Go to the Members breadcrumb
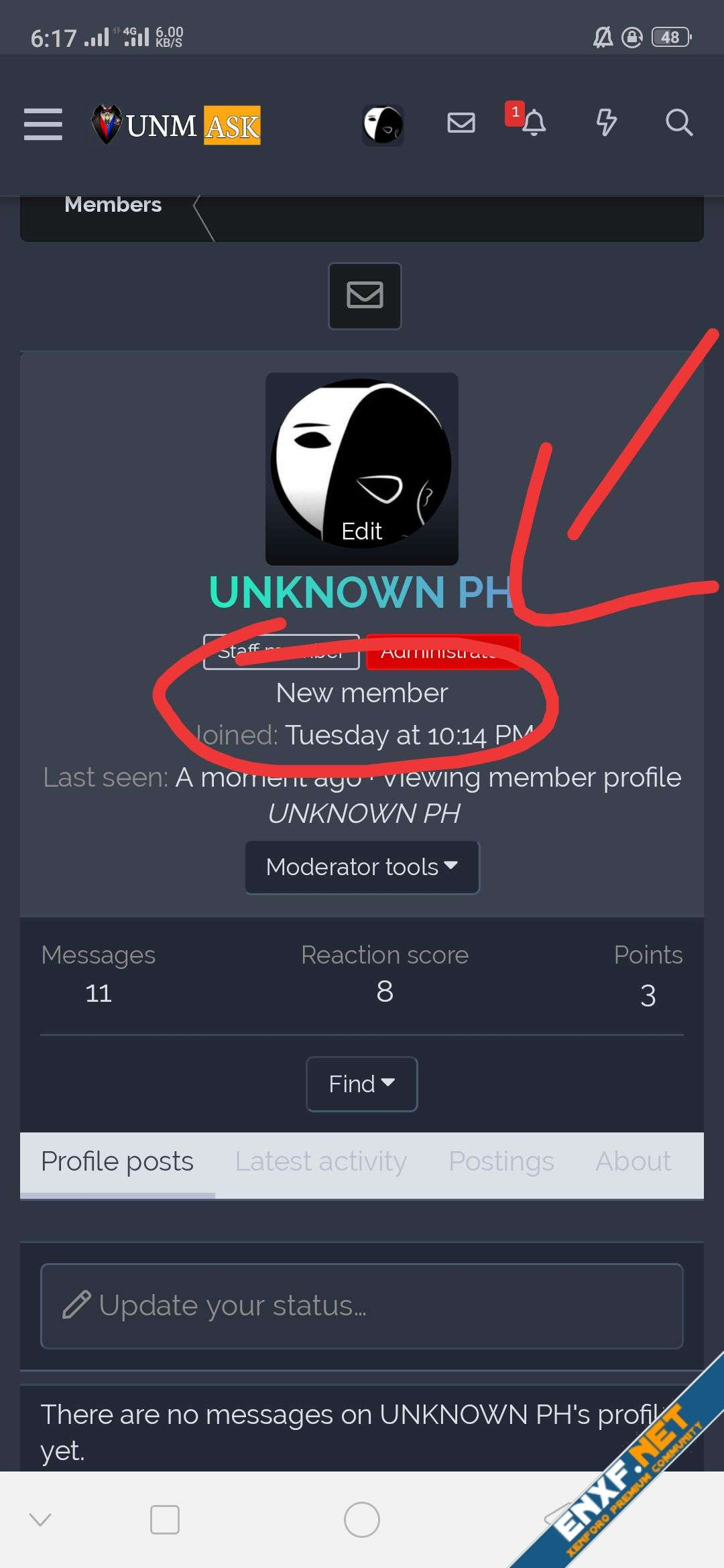The width and height of the screenshot is (724, 1568). [x=113, y=204]
